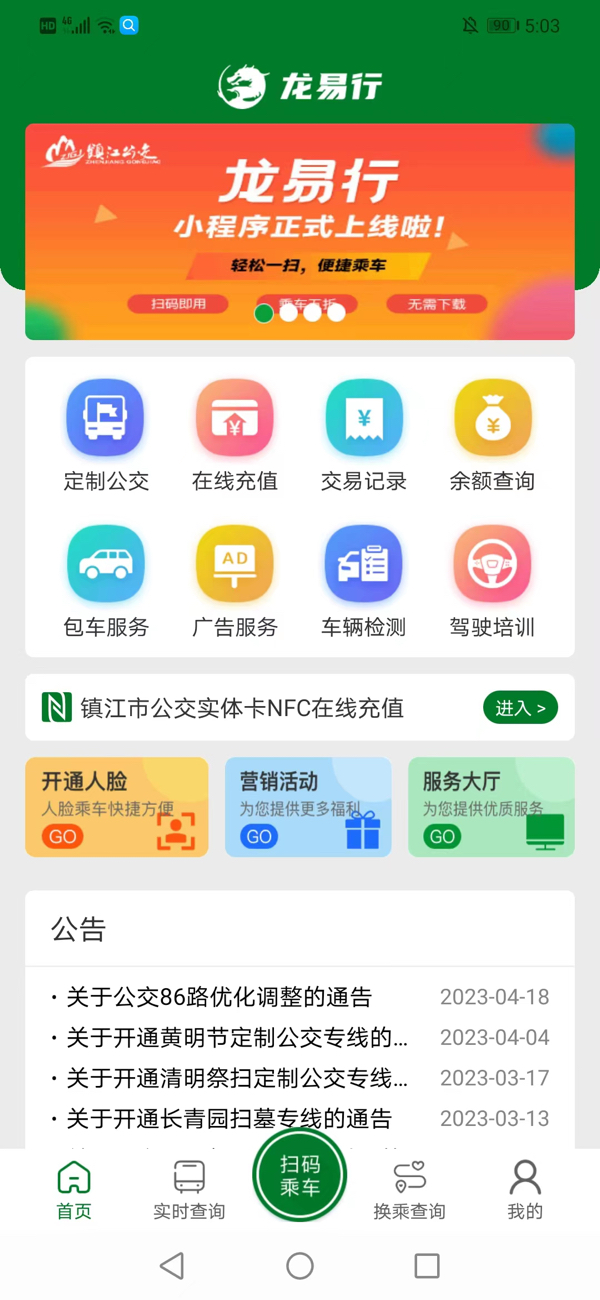Tap 扫码乘车 scan-to-ride button
600x1300 pixels.
click(300, 1175)
